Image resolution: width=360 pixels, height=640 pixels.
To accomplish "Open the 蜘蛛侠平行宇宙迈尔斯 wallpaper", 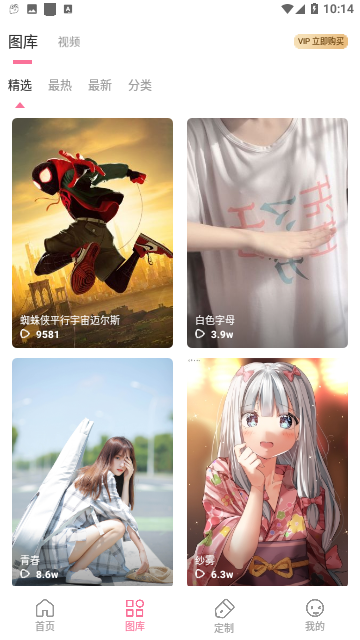I will point(93,233).
